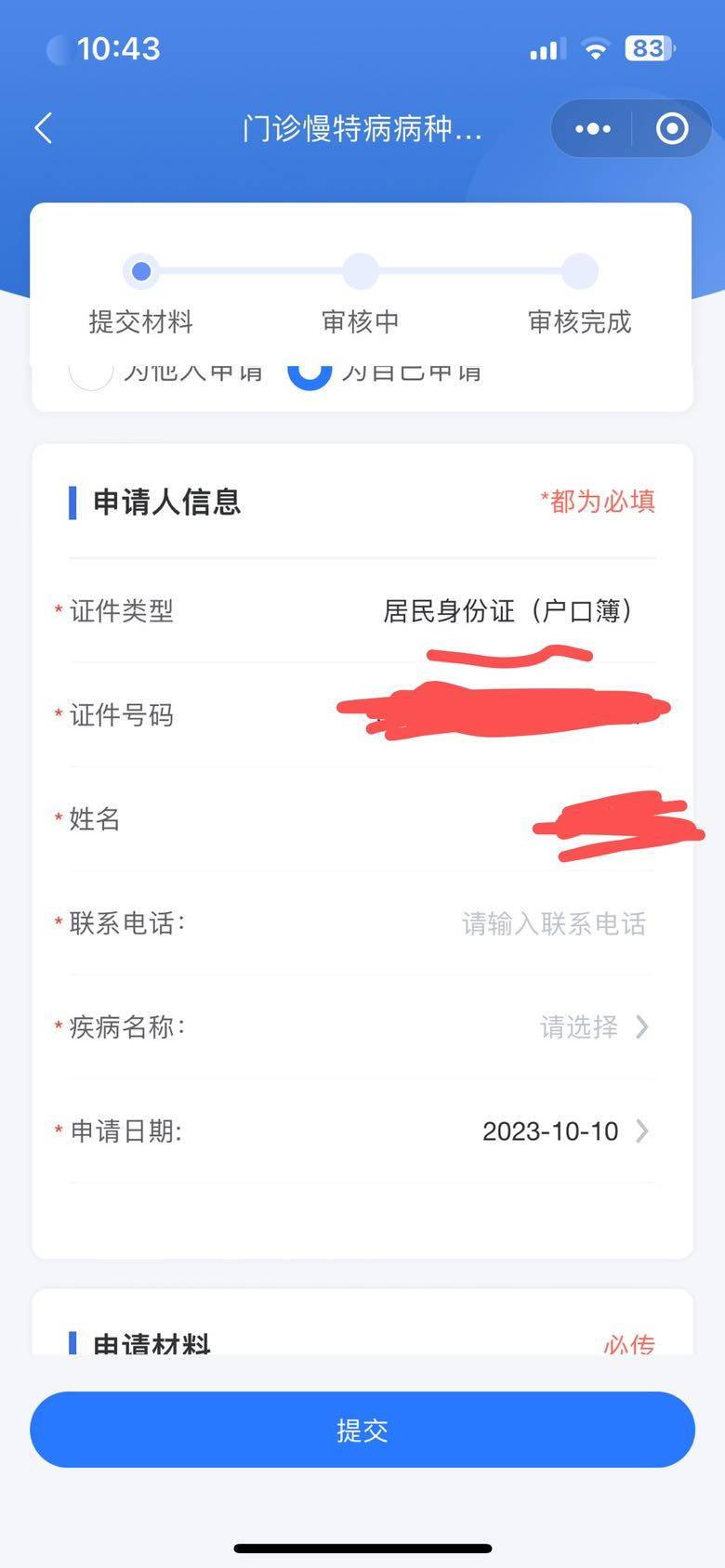Submit the form with 提交 button
The width and height of the screenshot is (725, 1568).
coord(362,1430)
